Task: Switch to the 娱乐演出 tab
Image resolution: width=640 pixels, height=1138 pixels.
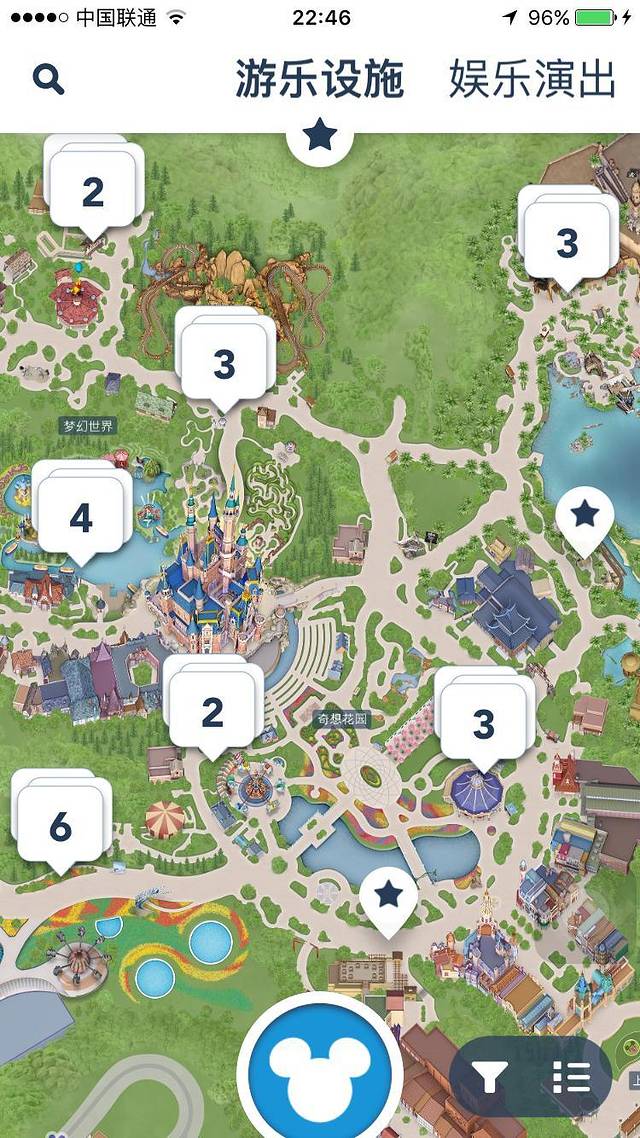Action: coord(531,79)
